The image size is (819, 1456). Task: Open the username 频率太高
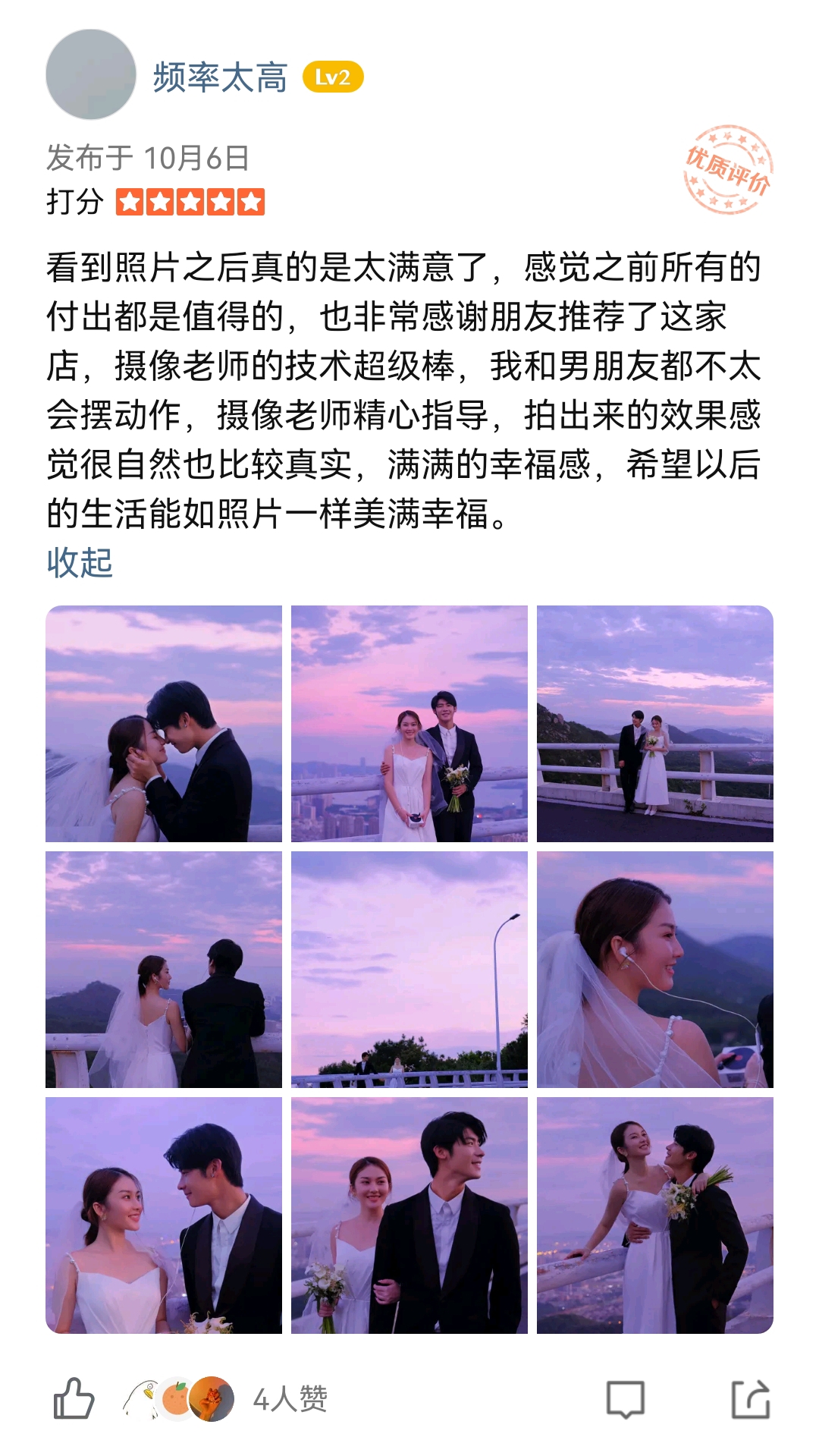point(220,77)
